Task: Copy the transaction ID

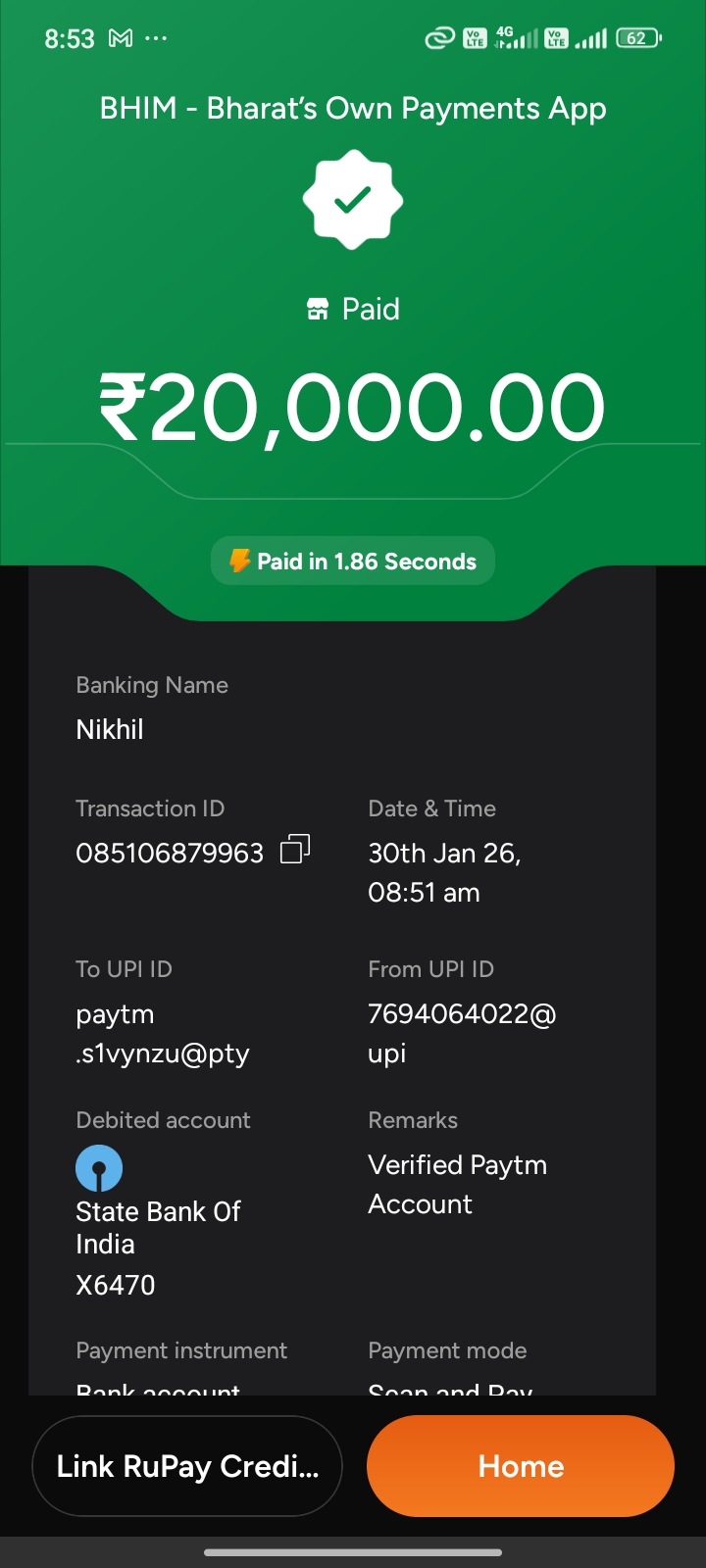Action: point(295,849)
